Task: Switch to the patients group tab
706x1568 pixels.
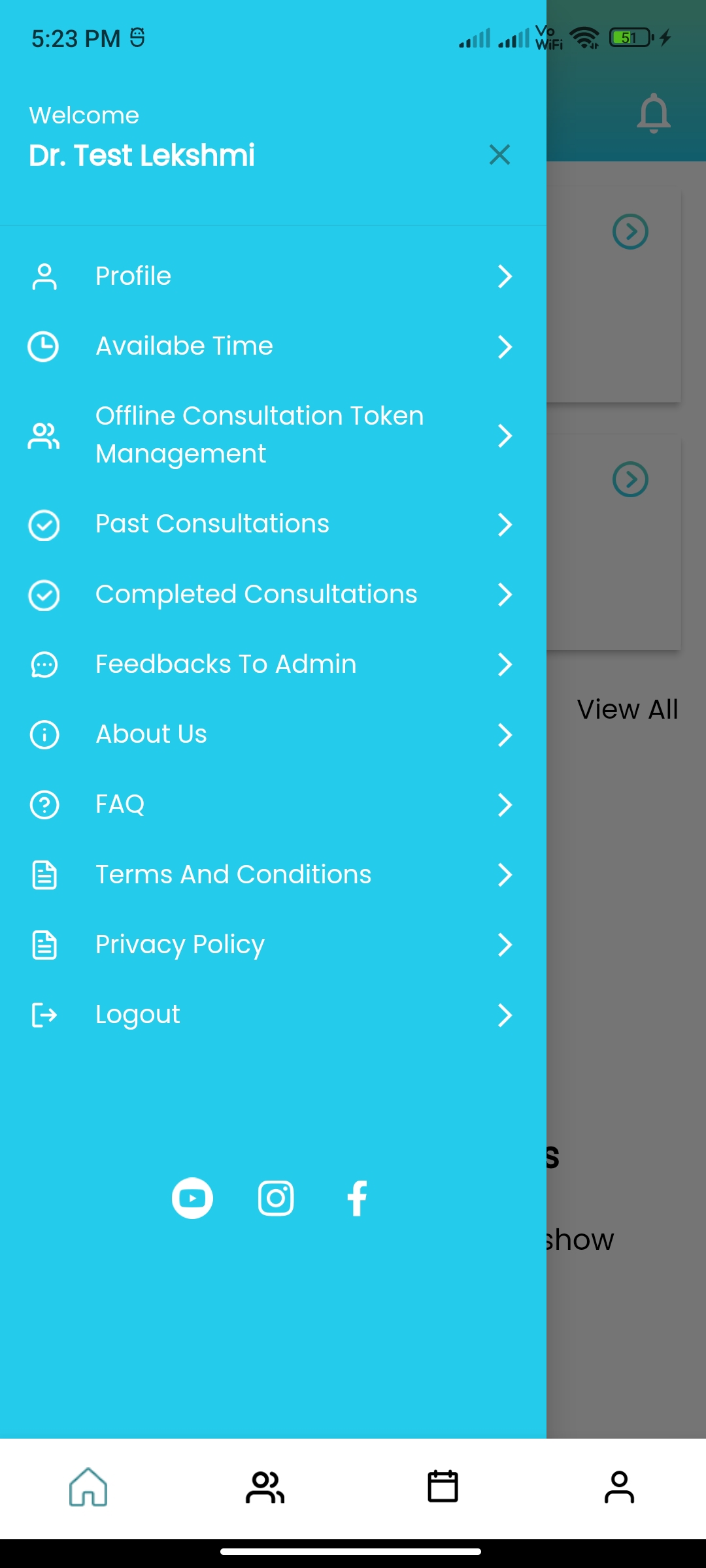Action: point(265,1487)
